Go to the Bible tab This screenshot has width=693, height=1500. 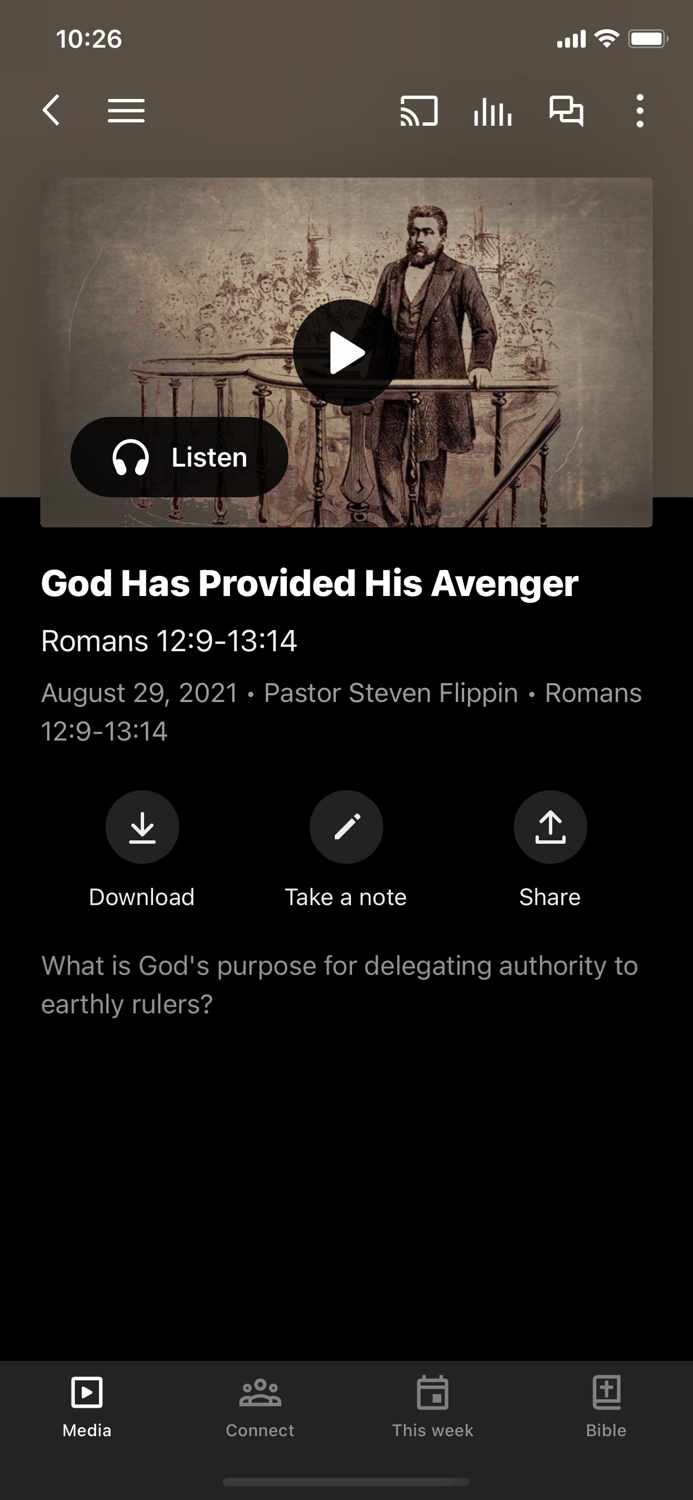point(606,1405)
